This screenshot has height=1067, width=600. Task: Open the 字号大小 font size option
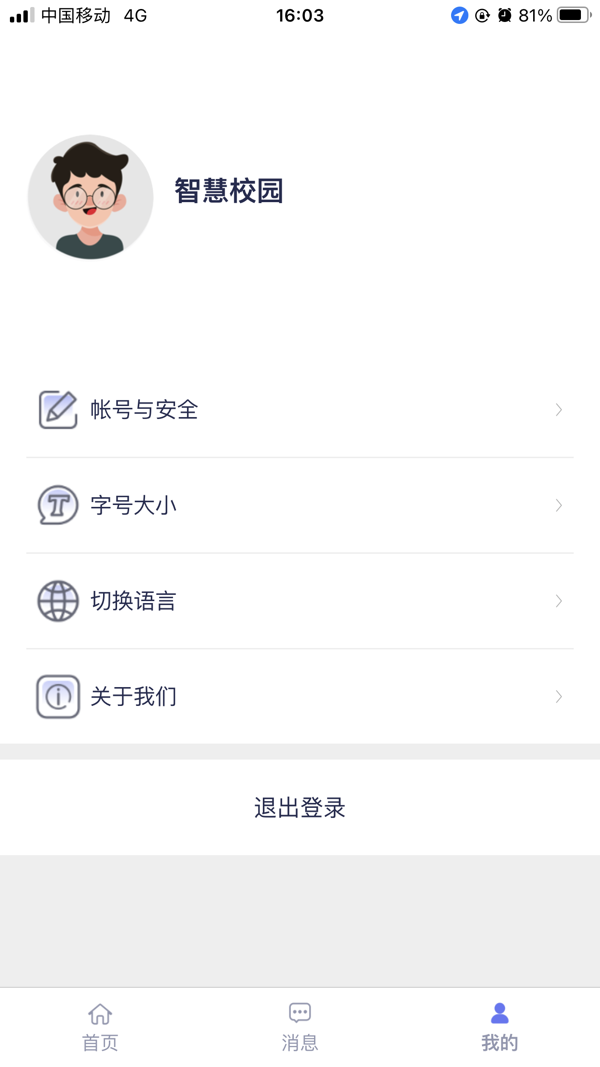[x=299, y=506]
